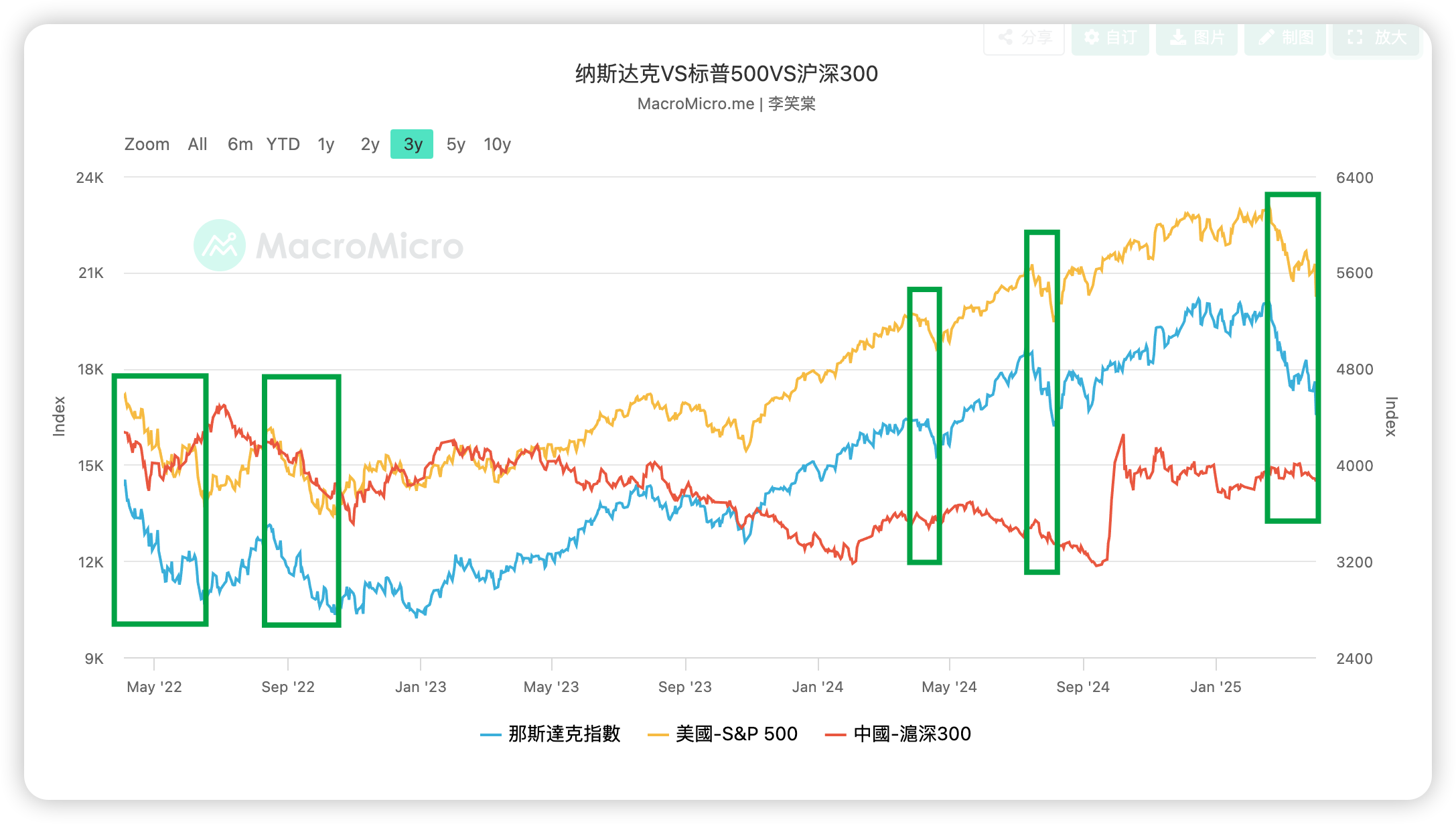This screenshot has height=824, width=1456.
Task: Switch to the 2y range
Action: click(x=370, y=144)
